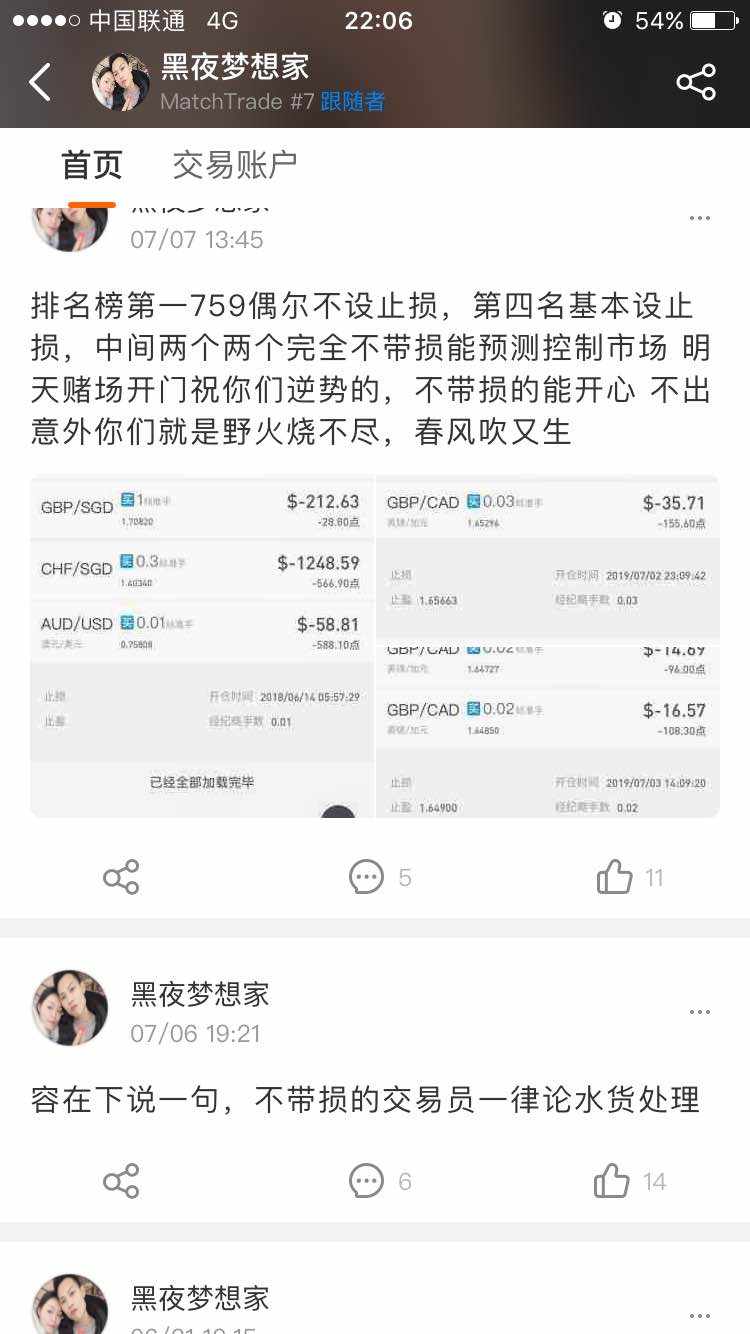Share the 07/07 13:45 post
The image size is (750, 1334).
(x=121, y=878)
